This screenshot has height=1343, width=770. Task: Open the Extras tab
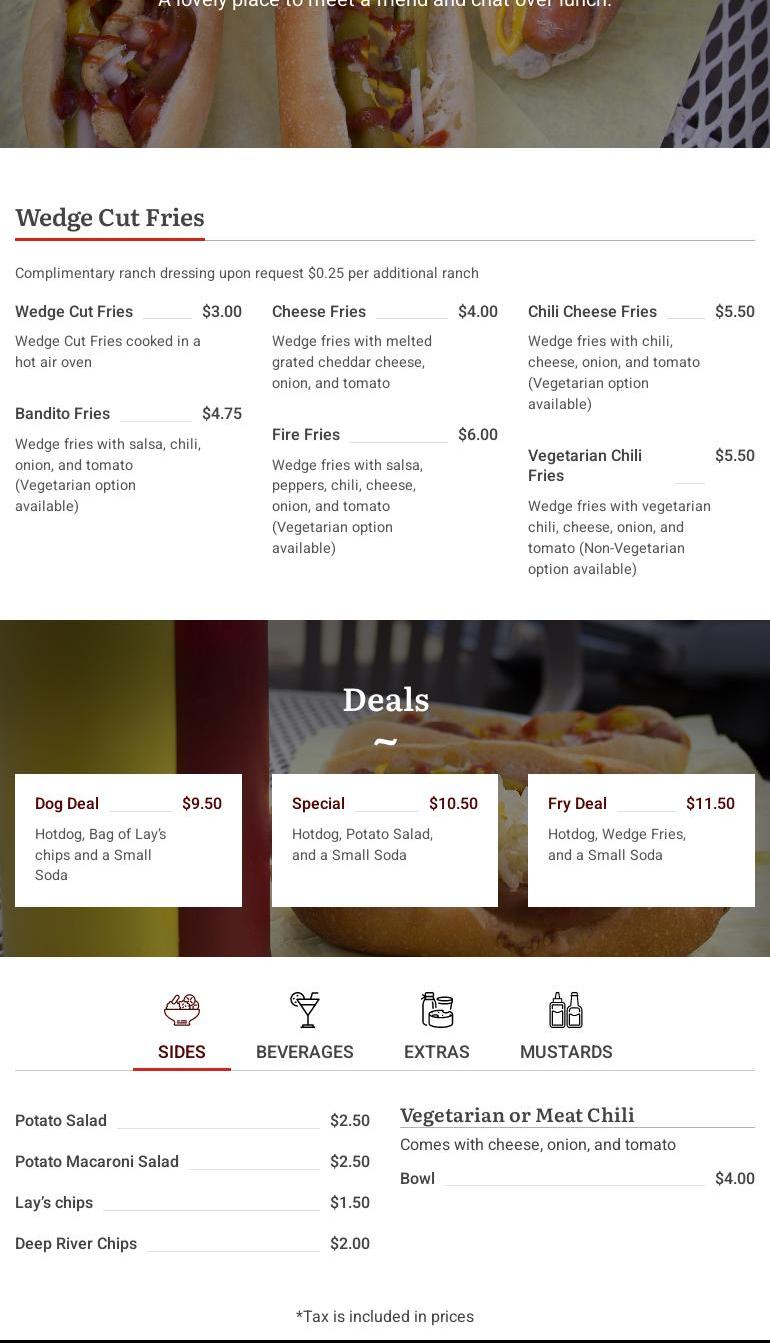[x=437, y=1028]
